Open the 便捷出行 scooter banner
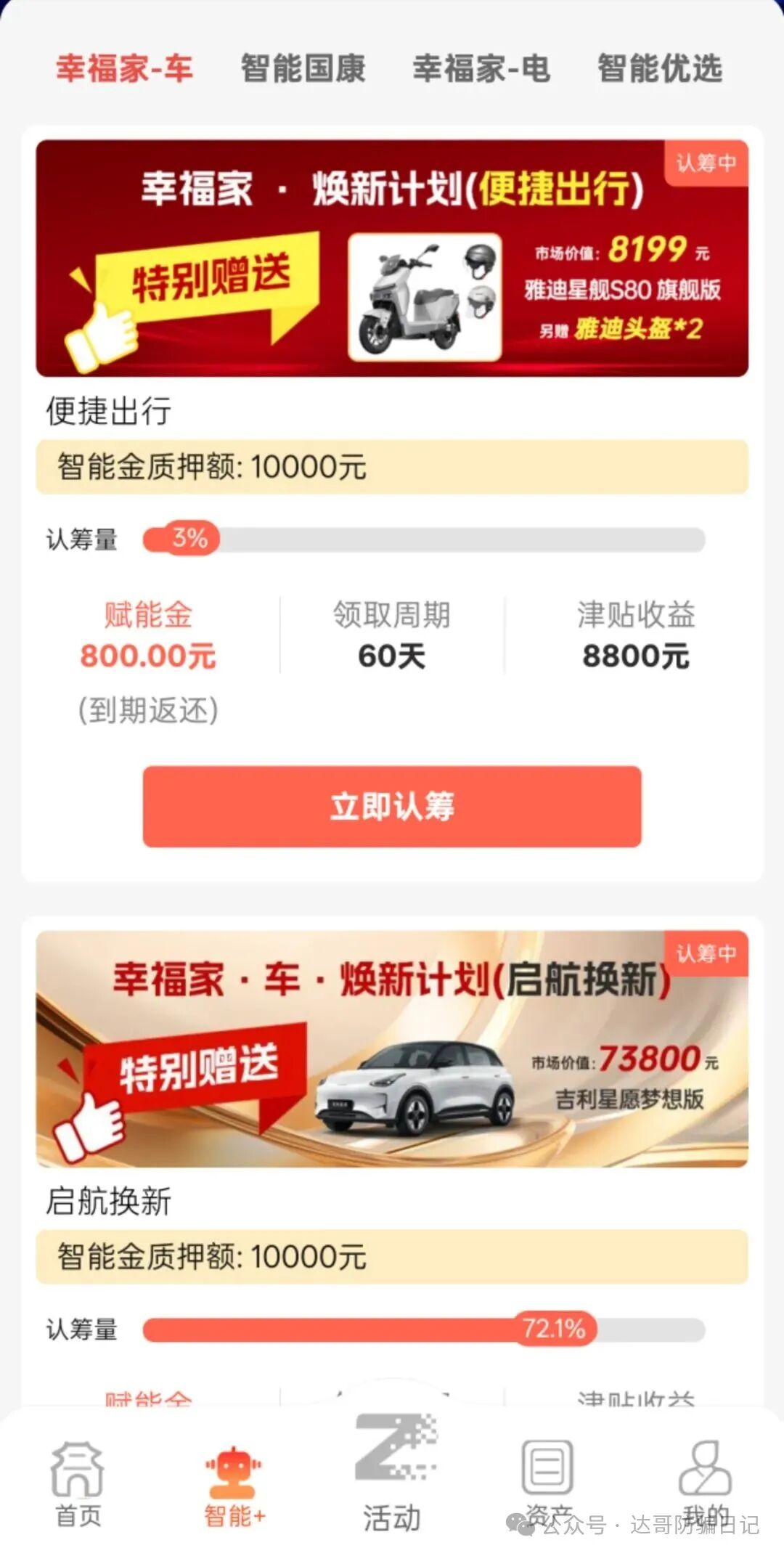 [x=392, y=258]
